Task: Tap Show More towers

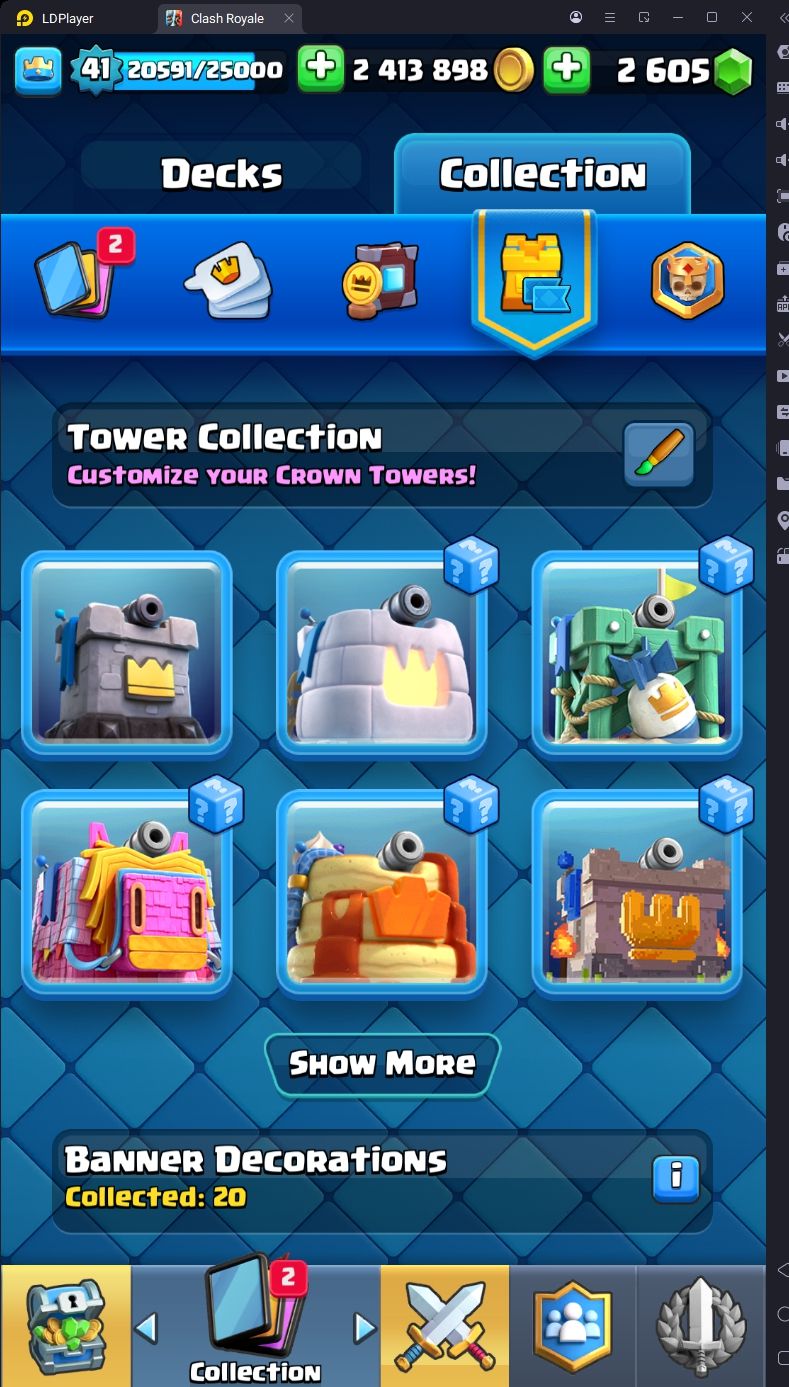Action: 382,1064
